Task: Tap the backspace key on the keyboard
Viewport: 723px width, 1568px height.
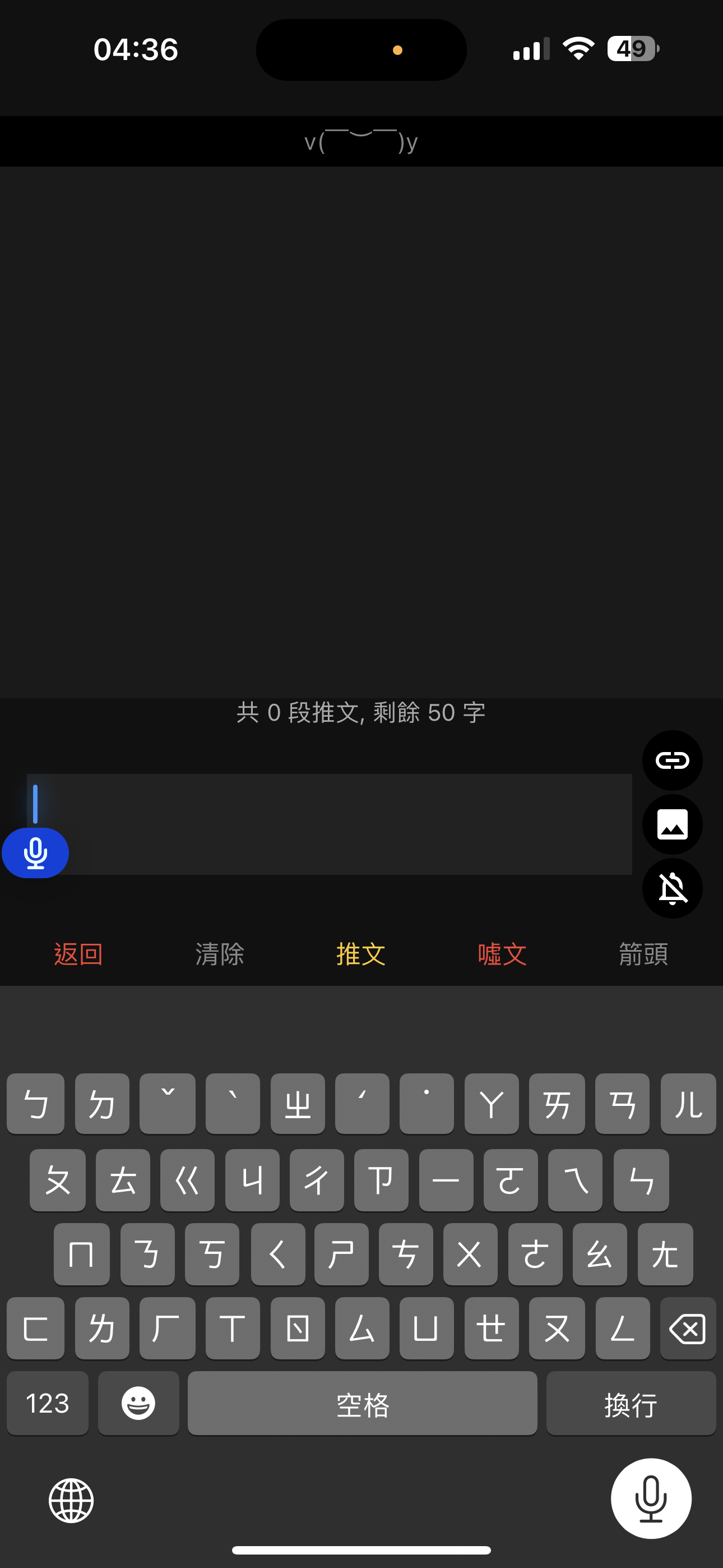Action: (687, 1327)
